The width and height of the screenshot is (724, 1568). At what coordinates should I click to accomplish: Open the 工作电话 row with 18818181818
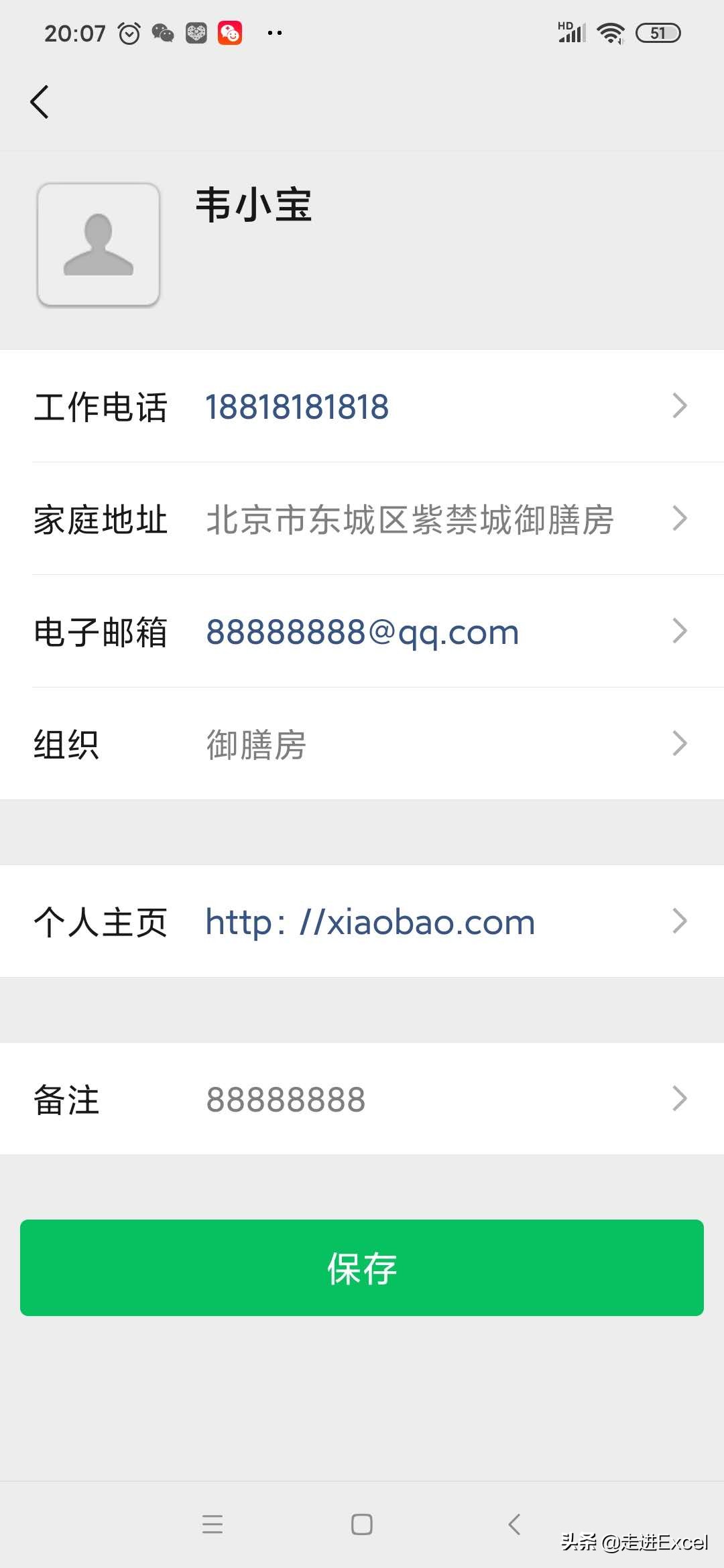coord(362,406)
